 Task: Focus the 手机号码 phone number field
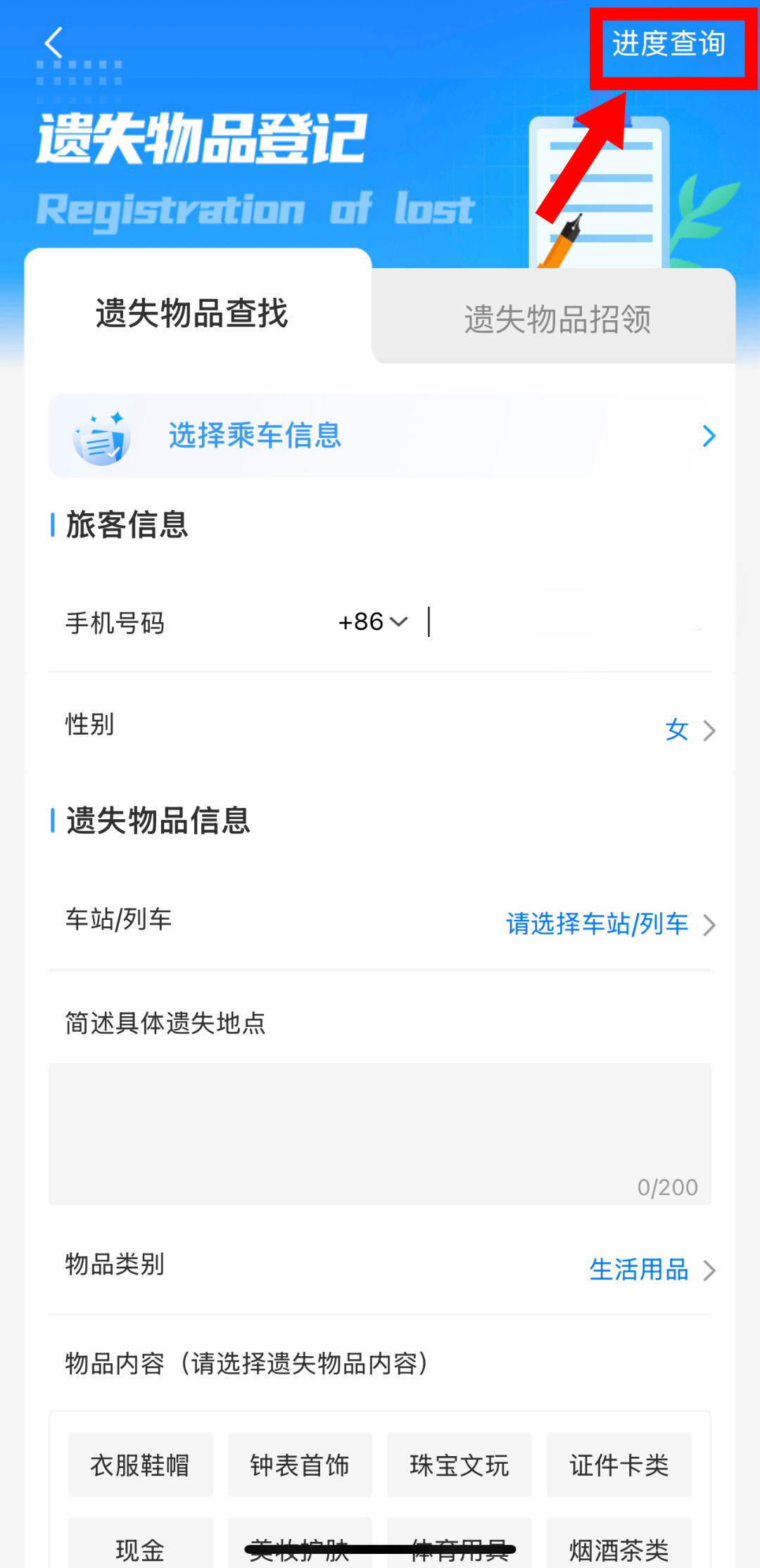(563, 623)
